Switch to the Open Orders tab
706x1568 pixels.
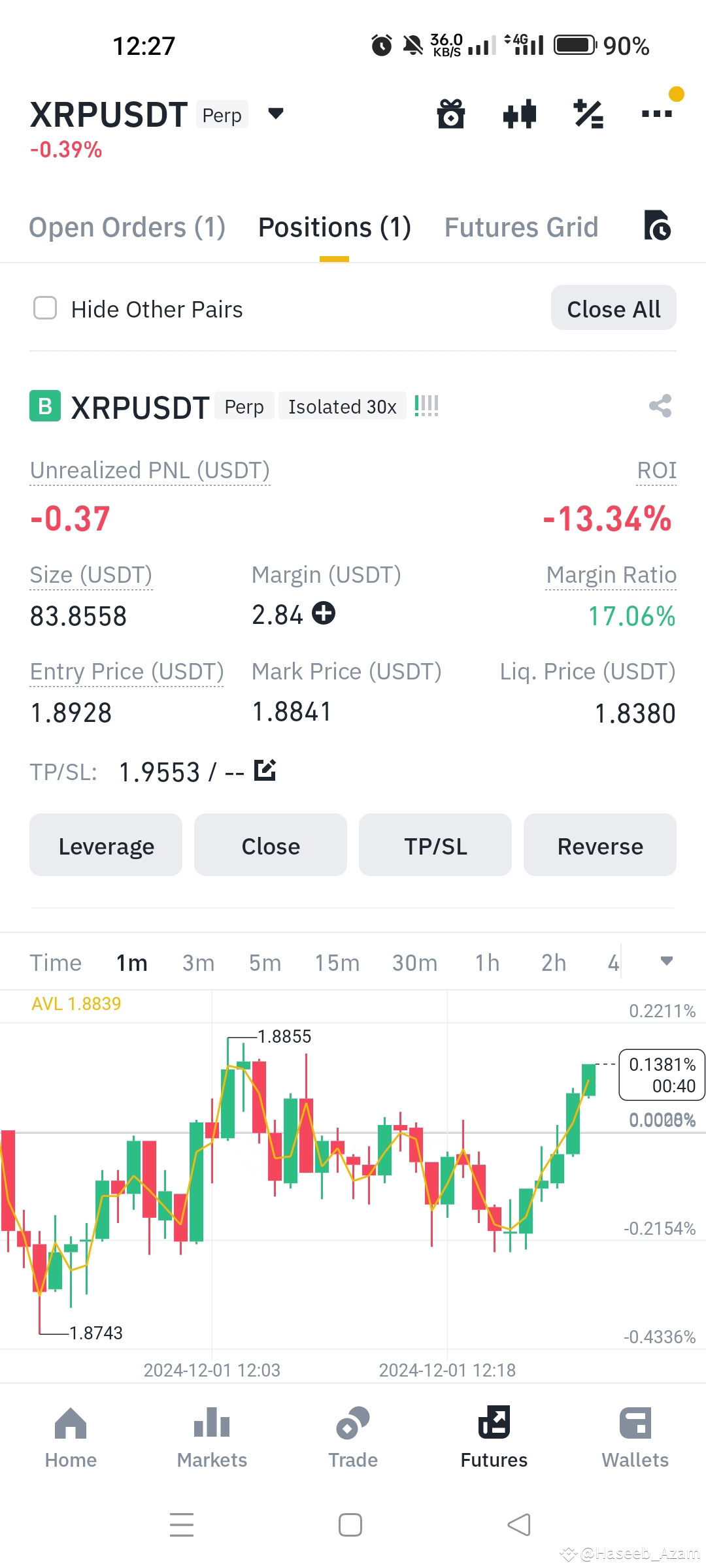point(127,227)
